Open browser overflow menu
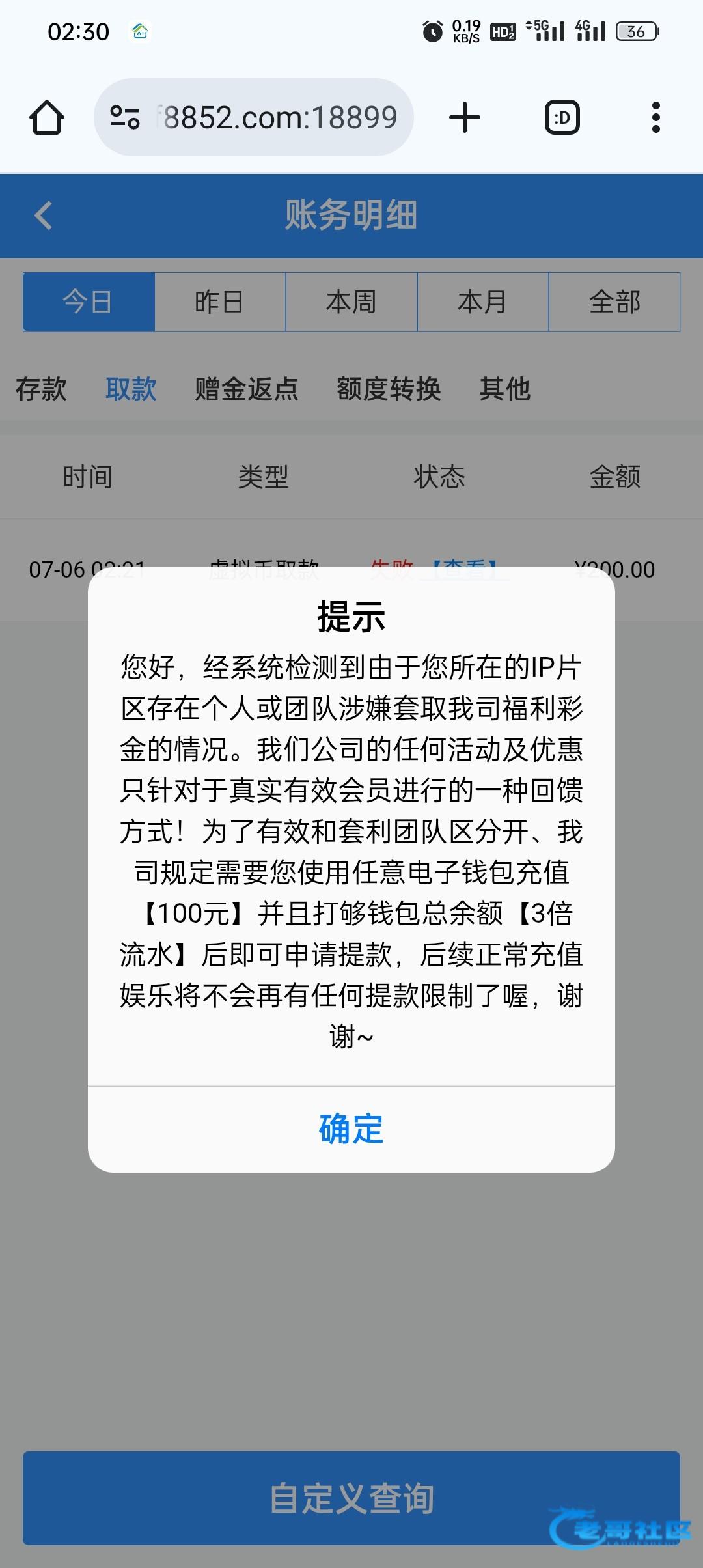 pyautogui.click(x=655, y=118)
